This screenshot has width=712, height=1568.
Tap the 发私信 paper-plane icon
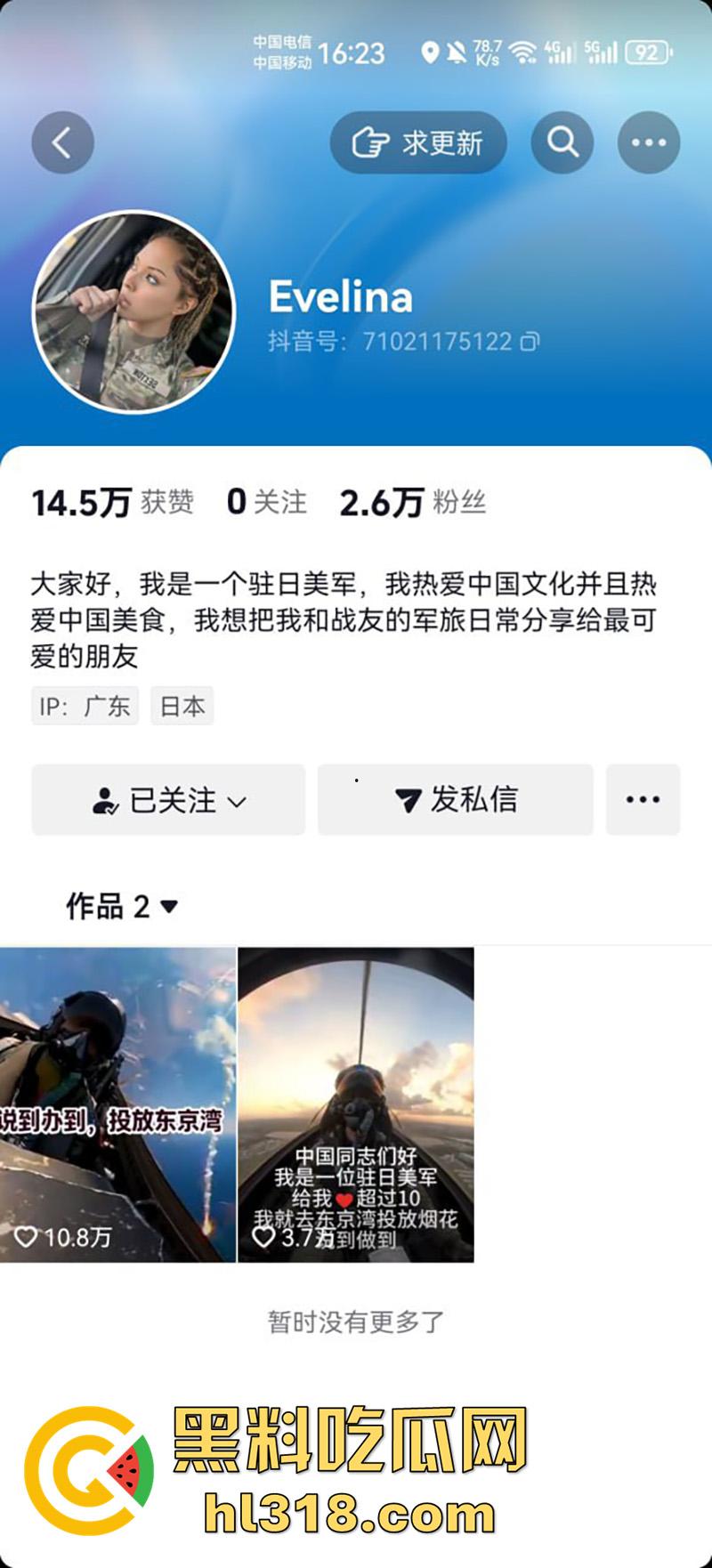pos(408,800)
